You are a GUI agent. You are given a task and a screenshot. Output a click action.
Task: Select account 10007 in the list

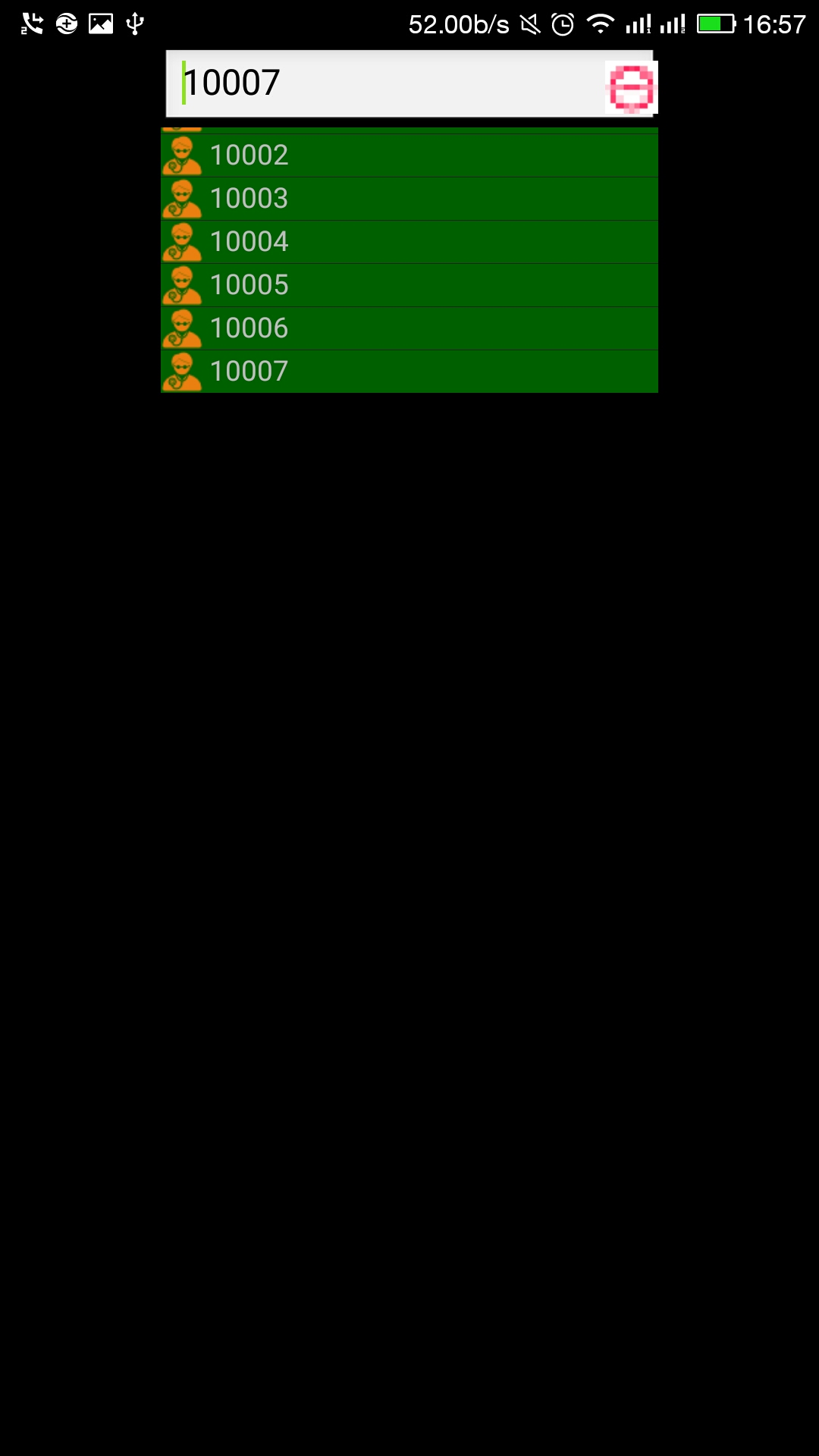click(x=409, y=372)
